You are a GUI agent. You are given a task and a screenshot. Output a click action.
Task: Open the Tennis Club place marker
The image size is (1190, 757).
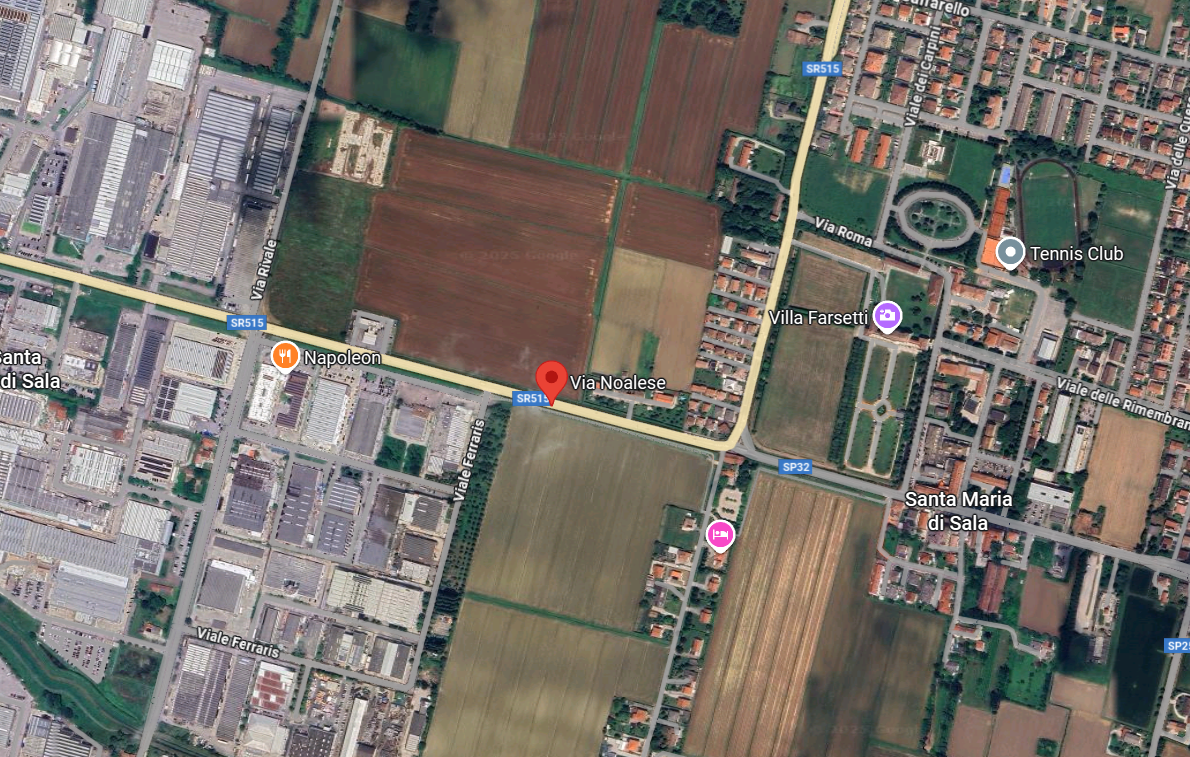point(1011,253)
